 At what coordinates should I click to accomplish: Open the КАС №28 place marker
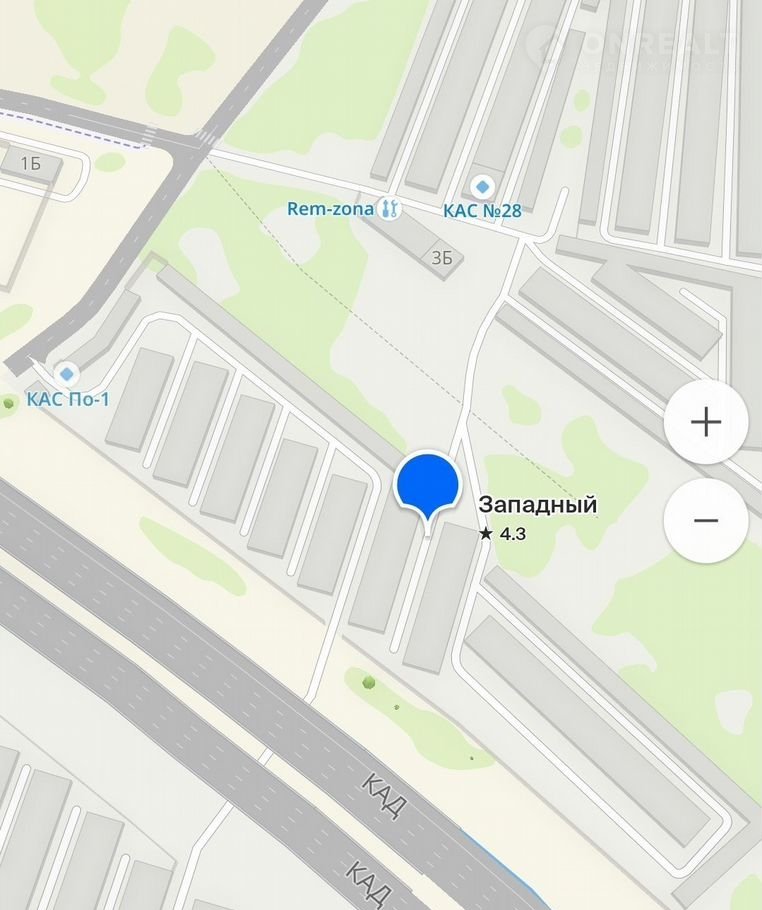pos(482,187)
